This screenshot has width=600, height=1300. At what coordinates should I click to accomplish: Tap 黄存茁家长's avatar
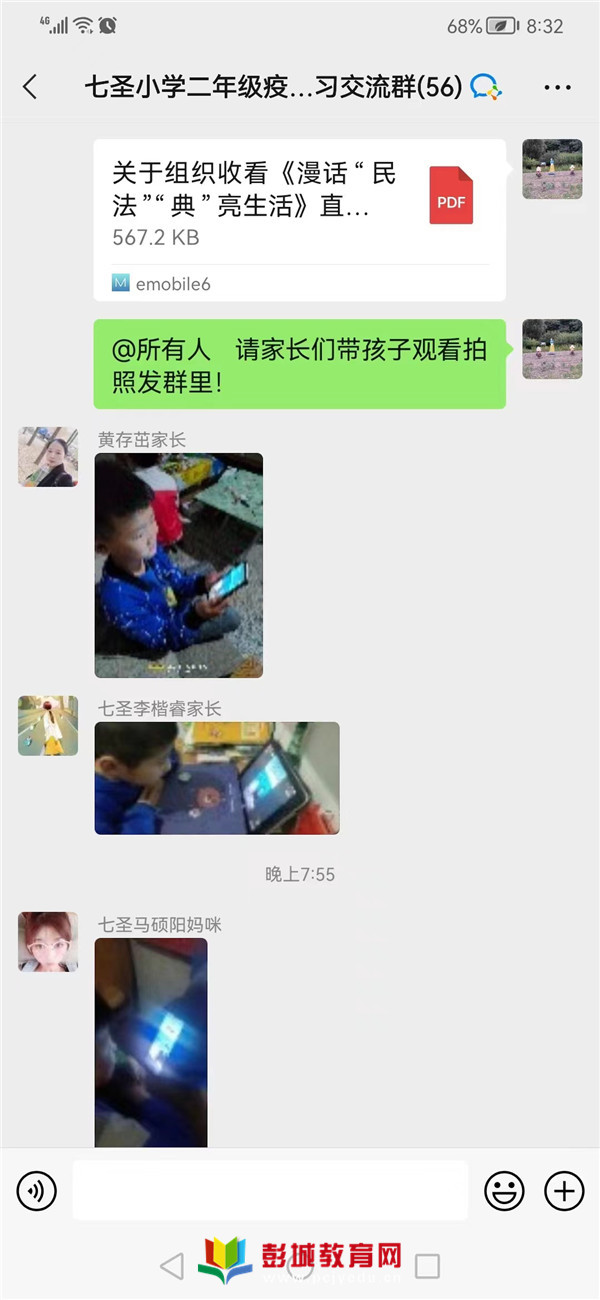tap(47, 457)
